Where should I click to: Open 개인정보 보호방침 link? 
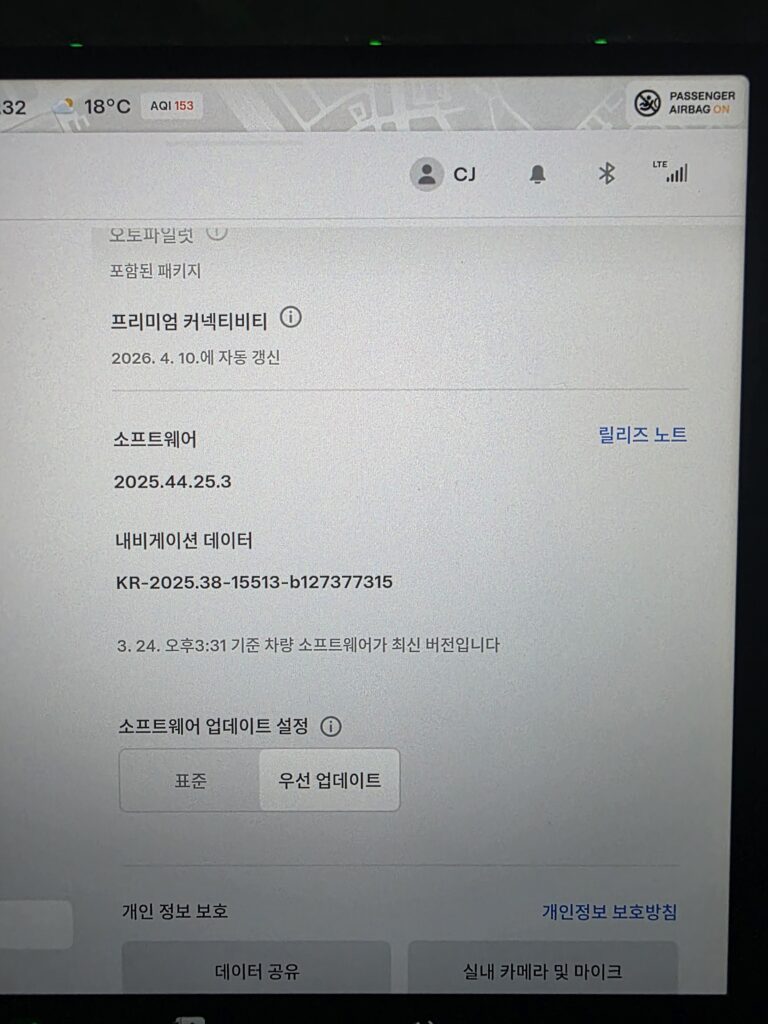[x=609, y=912]
